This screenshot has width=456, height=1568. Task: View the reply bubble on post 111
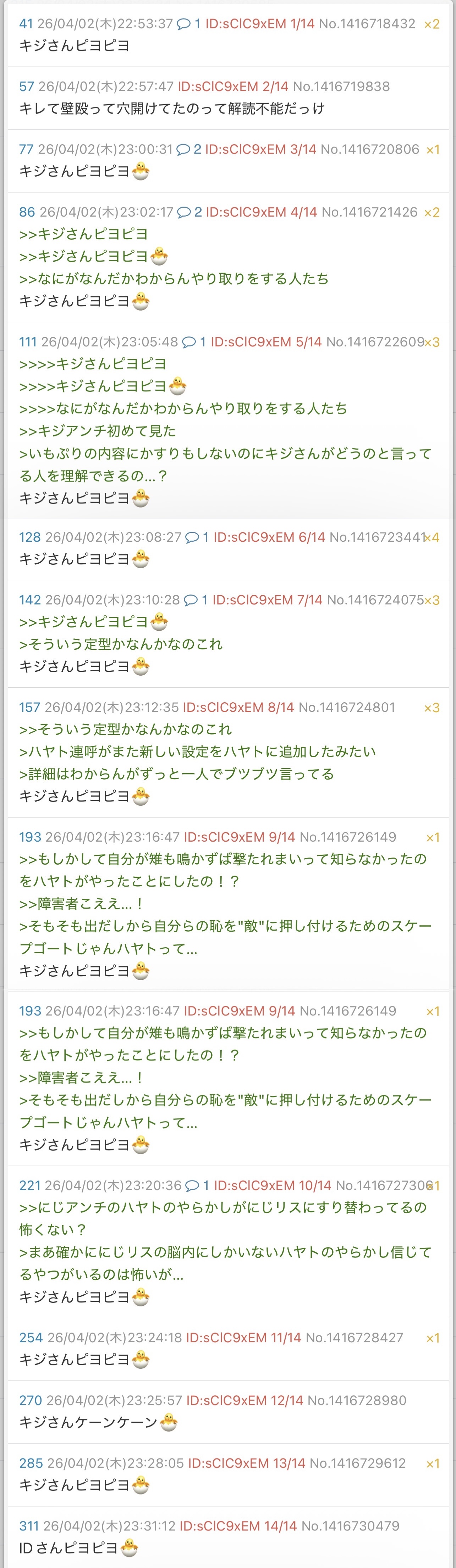pos(194,341)
